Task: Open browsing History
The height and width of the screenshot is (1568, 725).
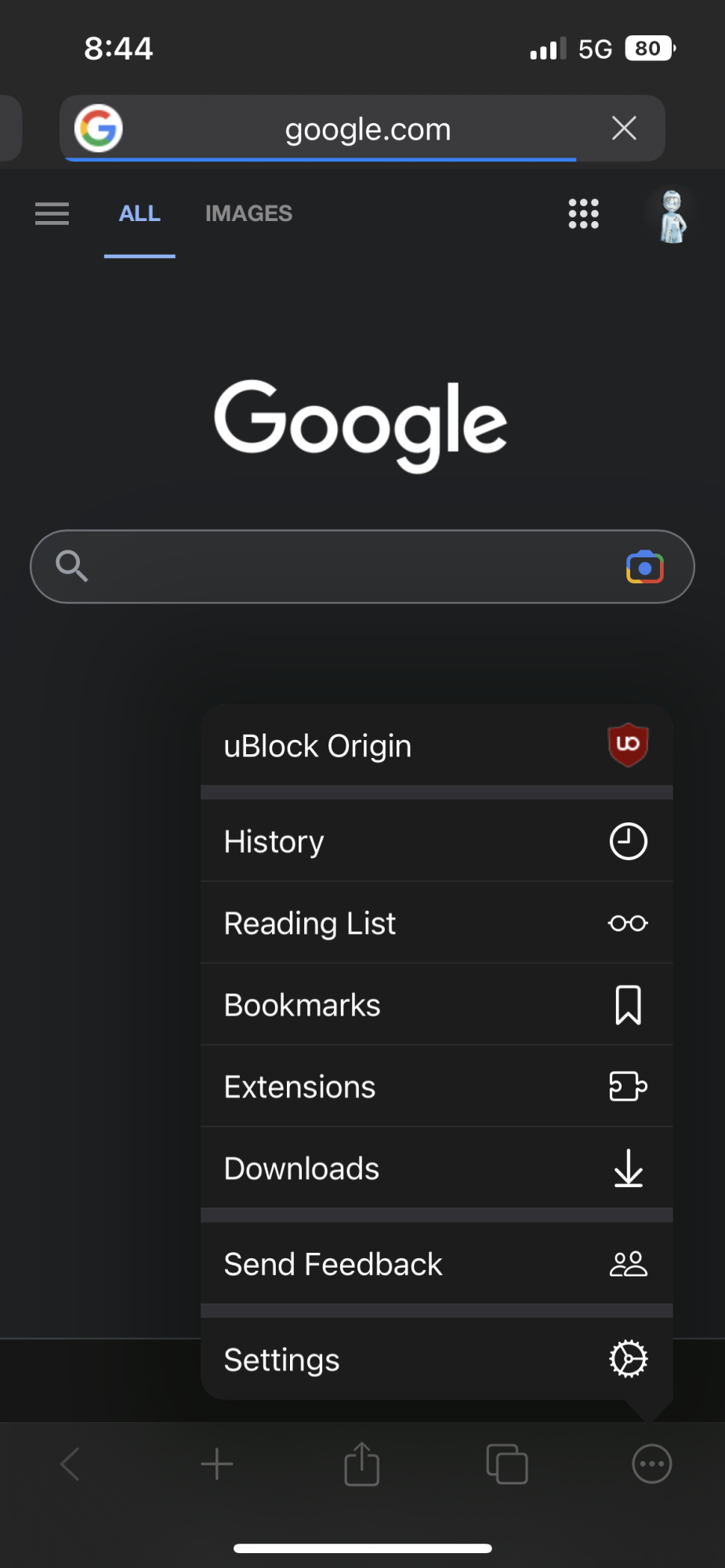Action: (436, 841)
